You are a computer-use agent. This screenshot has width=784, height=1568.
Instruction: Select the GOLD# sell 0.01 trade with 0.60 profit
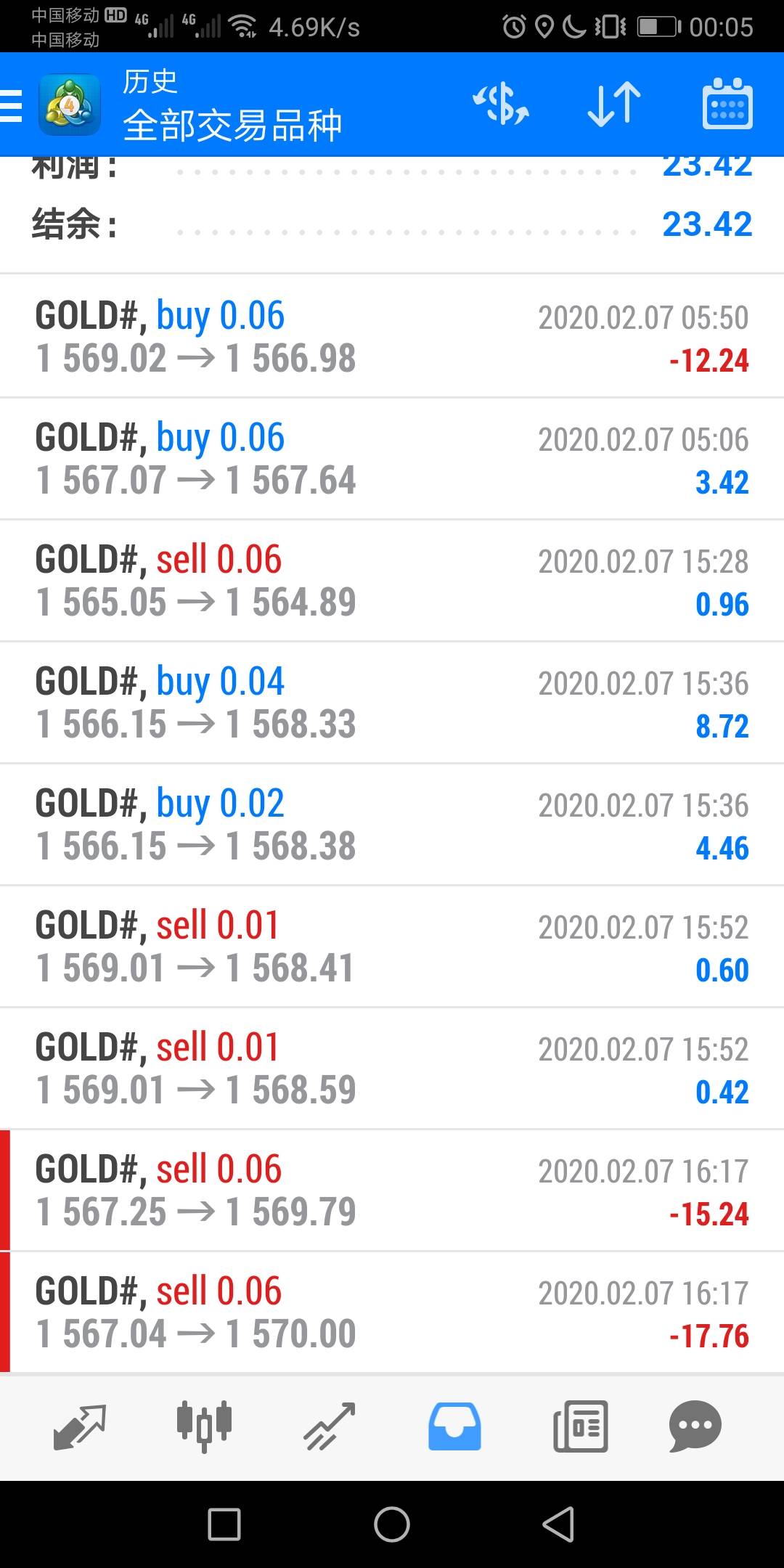coord(392,946)
